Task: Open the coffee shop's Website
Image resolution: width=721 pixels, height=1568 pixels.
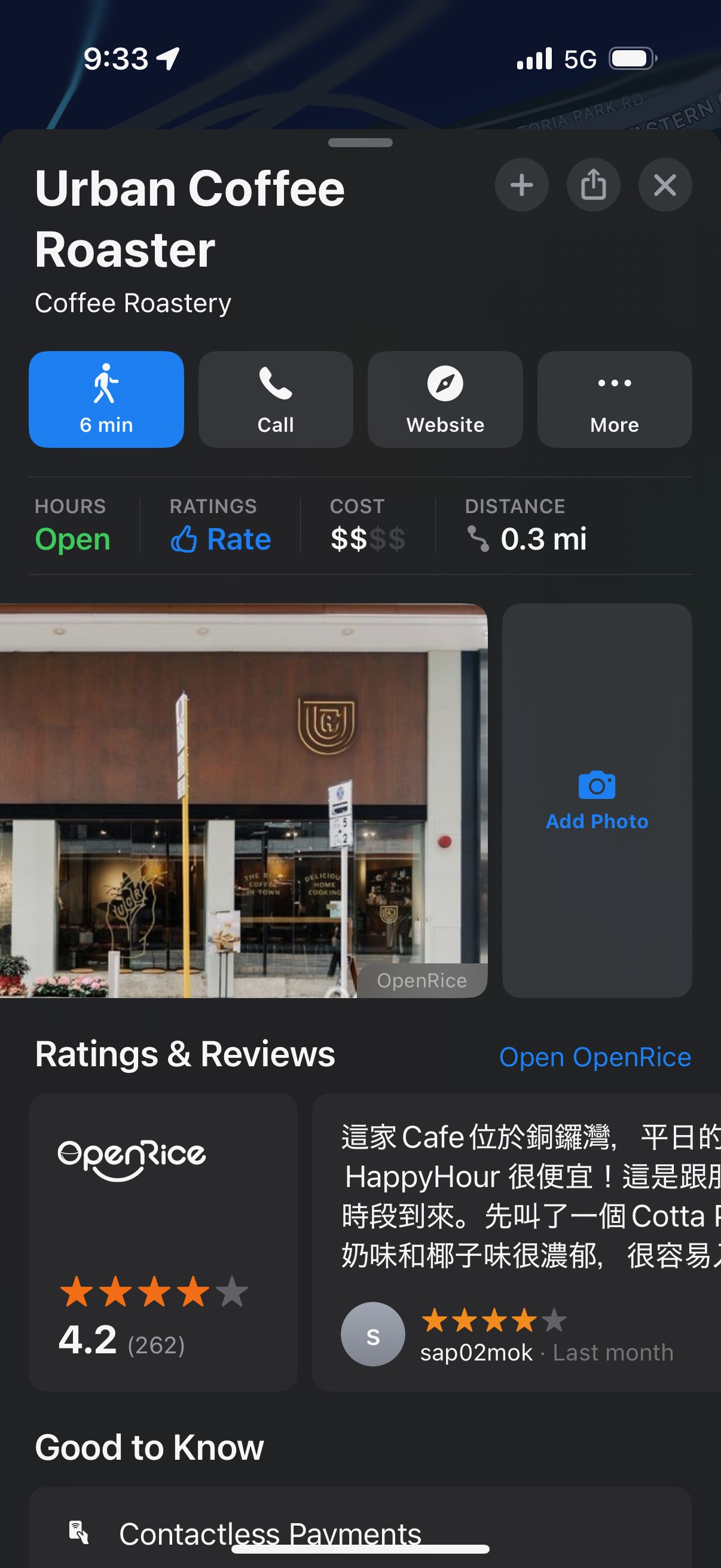Action: [x=445, y=399]
